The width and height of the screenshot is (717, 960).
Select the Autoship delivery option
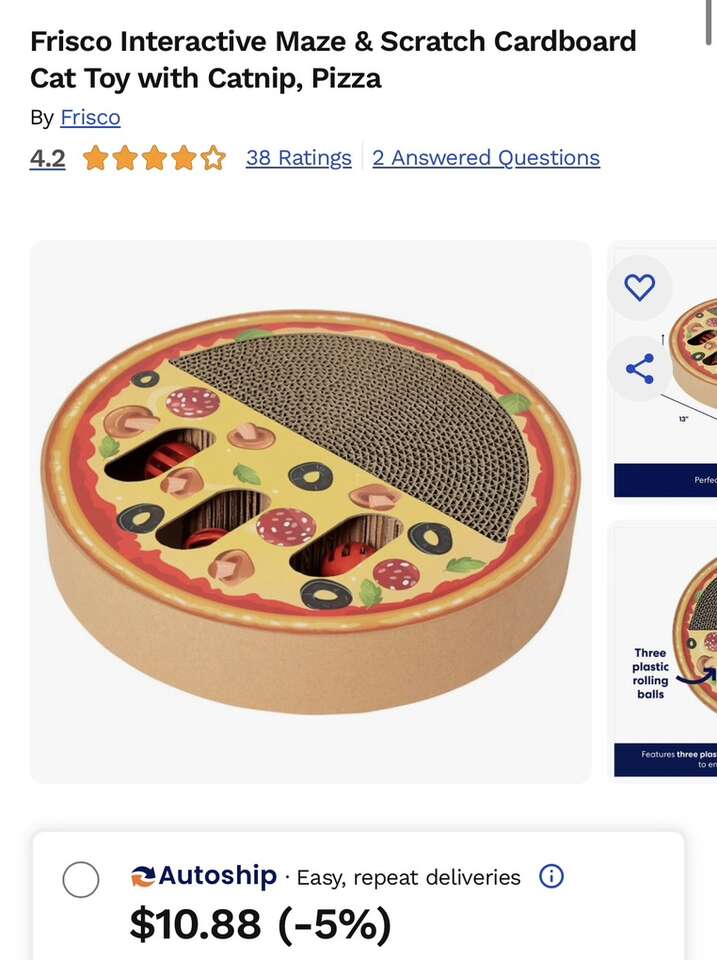pos(81,880)
